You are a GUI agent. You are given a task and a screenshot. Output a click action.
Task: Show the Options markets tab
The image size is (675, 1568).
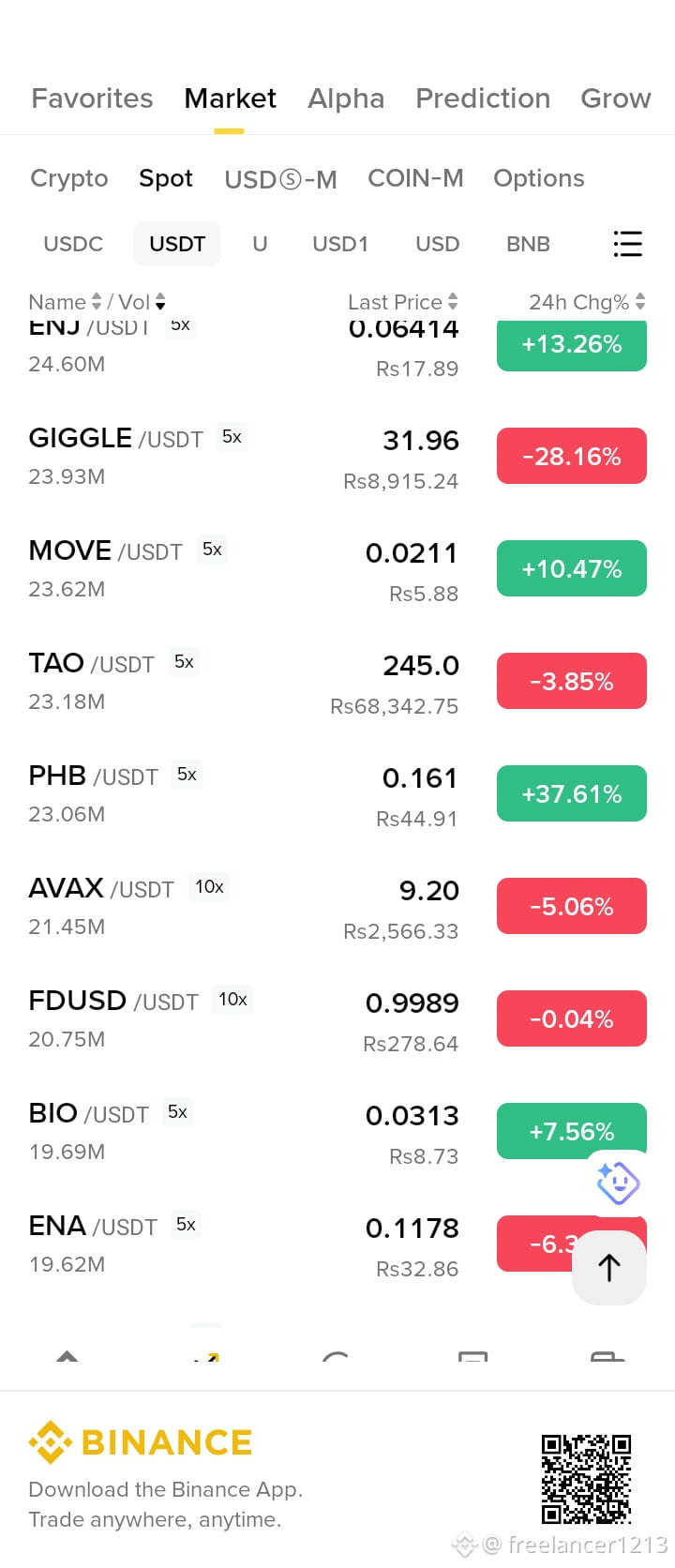(x=539, y=178)
